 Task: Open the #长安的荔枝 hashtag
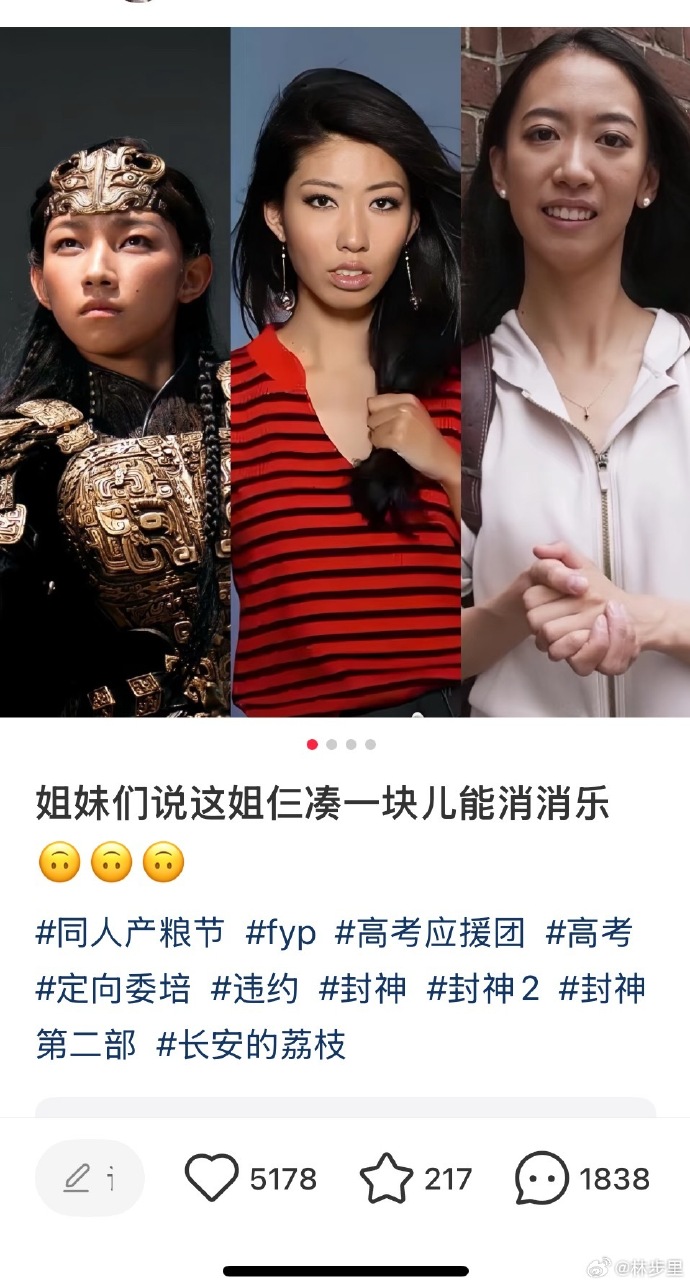pyautogui.click(x=252, y=1045)
